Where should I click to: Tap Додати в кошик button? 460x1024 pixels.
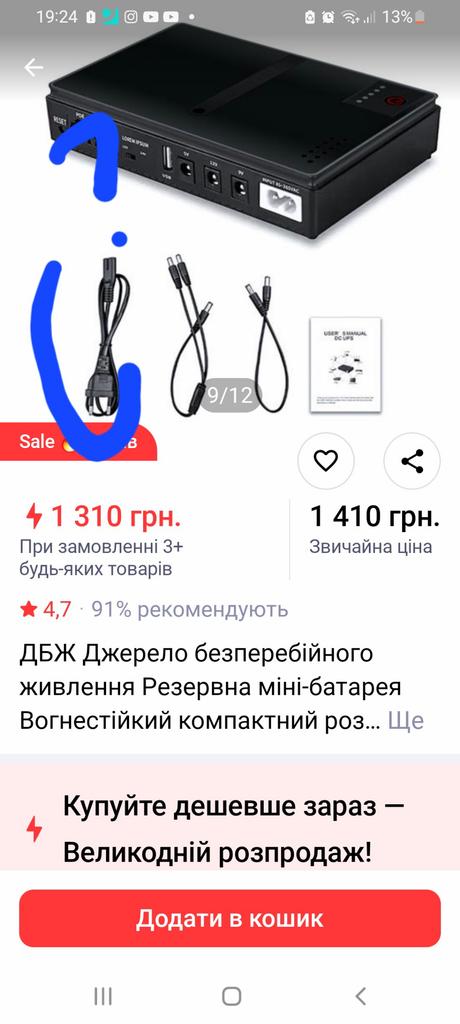[230, 918]
